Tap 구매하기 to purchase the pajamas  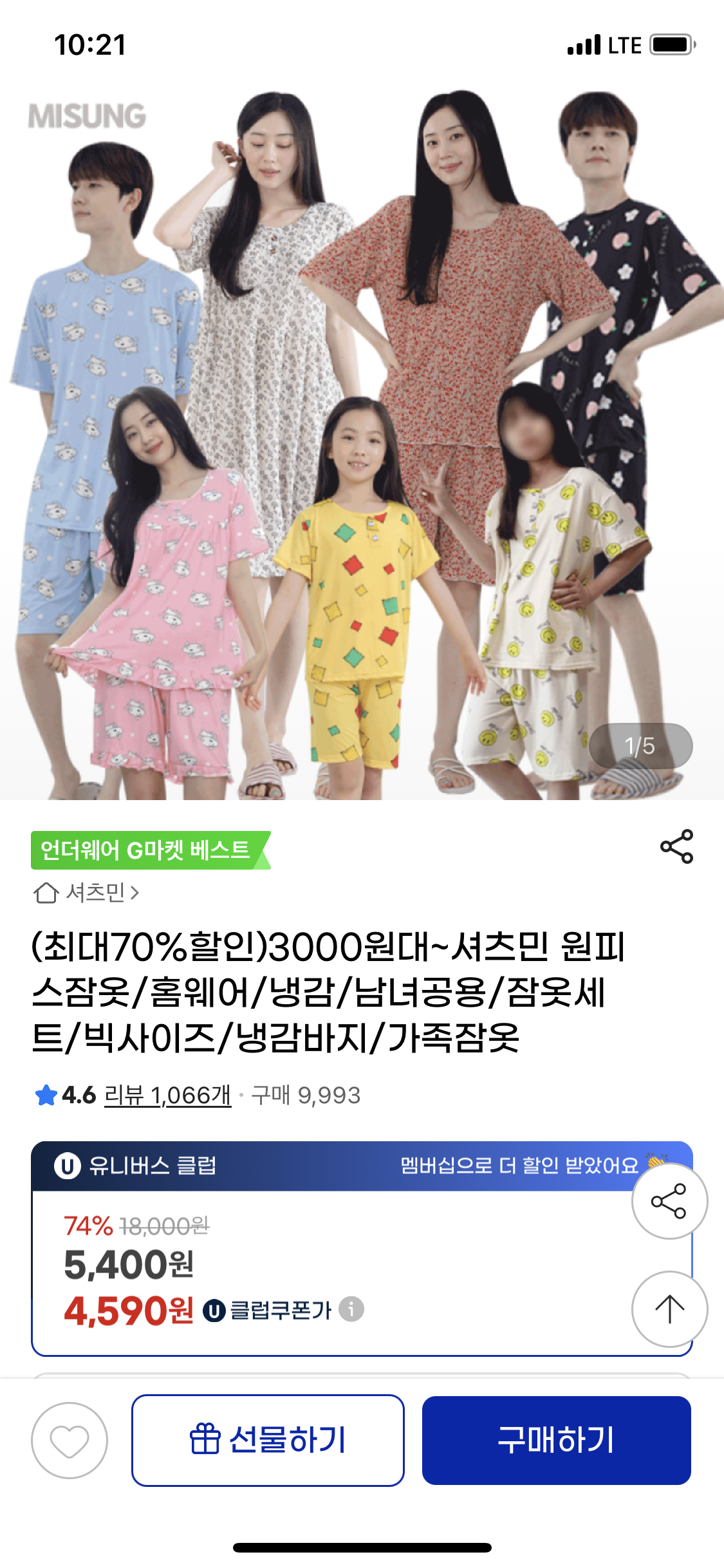[x=556, y=1441]
